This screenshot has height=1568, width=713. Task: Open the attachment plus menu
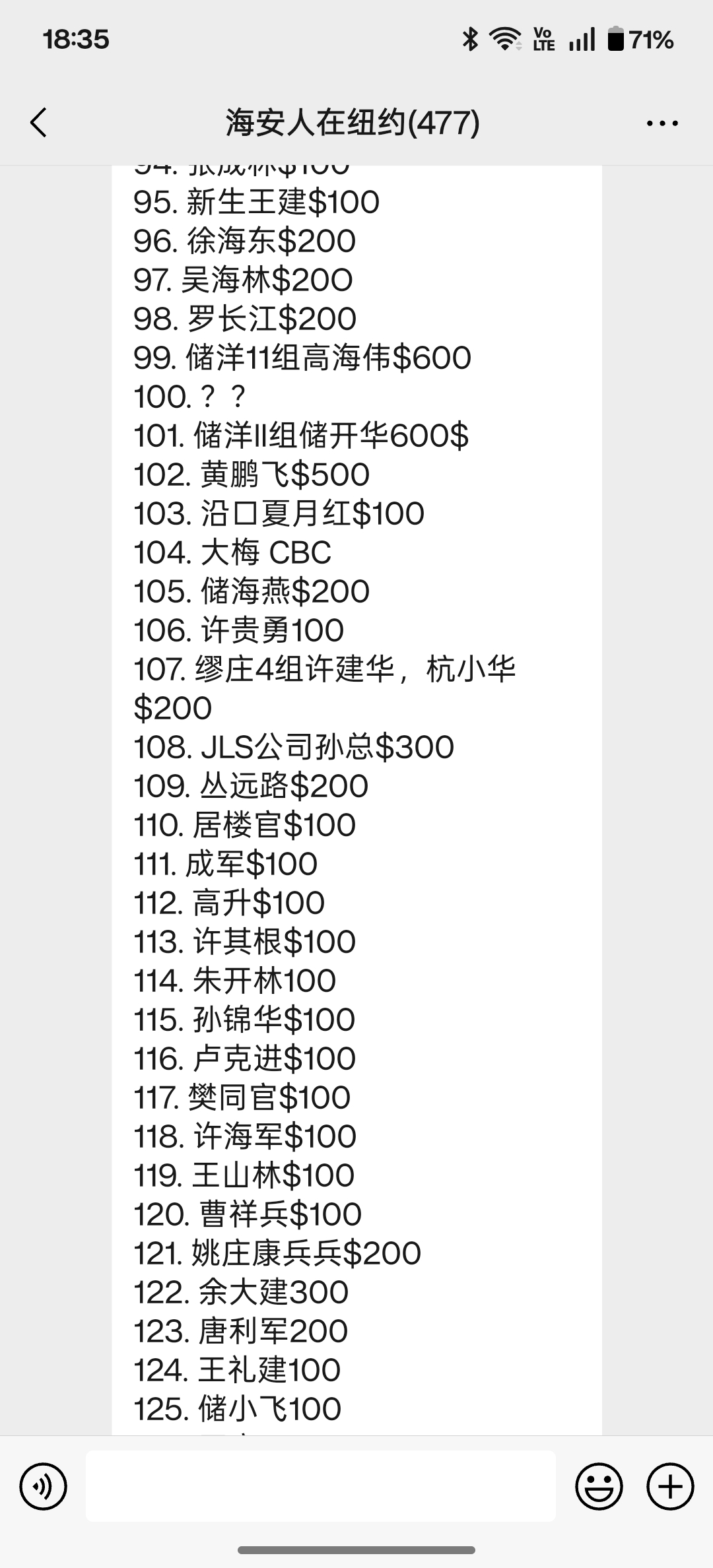[x=669, y=1487]
